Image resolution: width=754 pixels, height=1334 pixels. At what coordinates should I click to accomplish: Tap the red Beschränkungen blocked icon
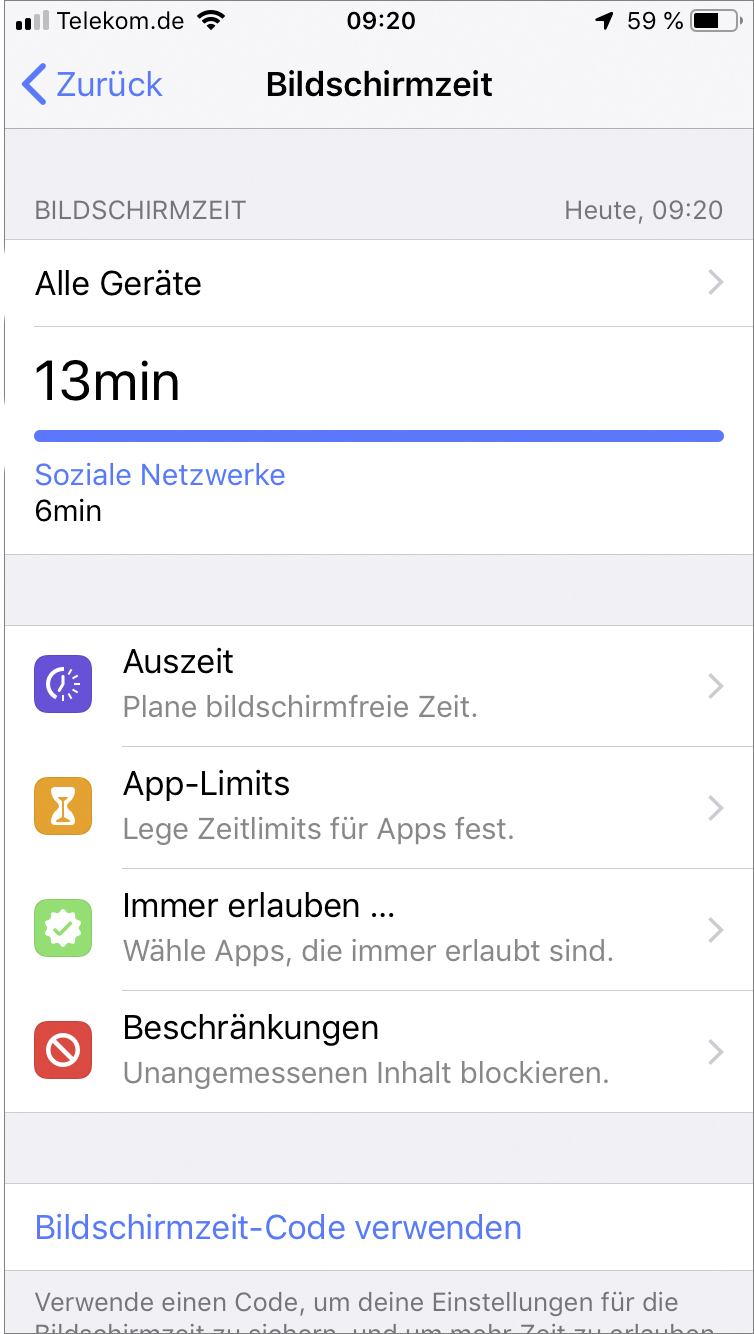point(63,1050)
